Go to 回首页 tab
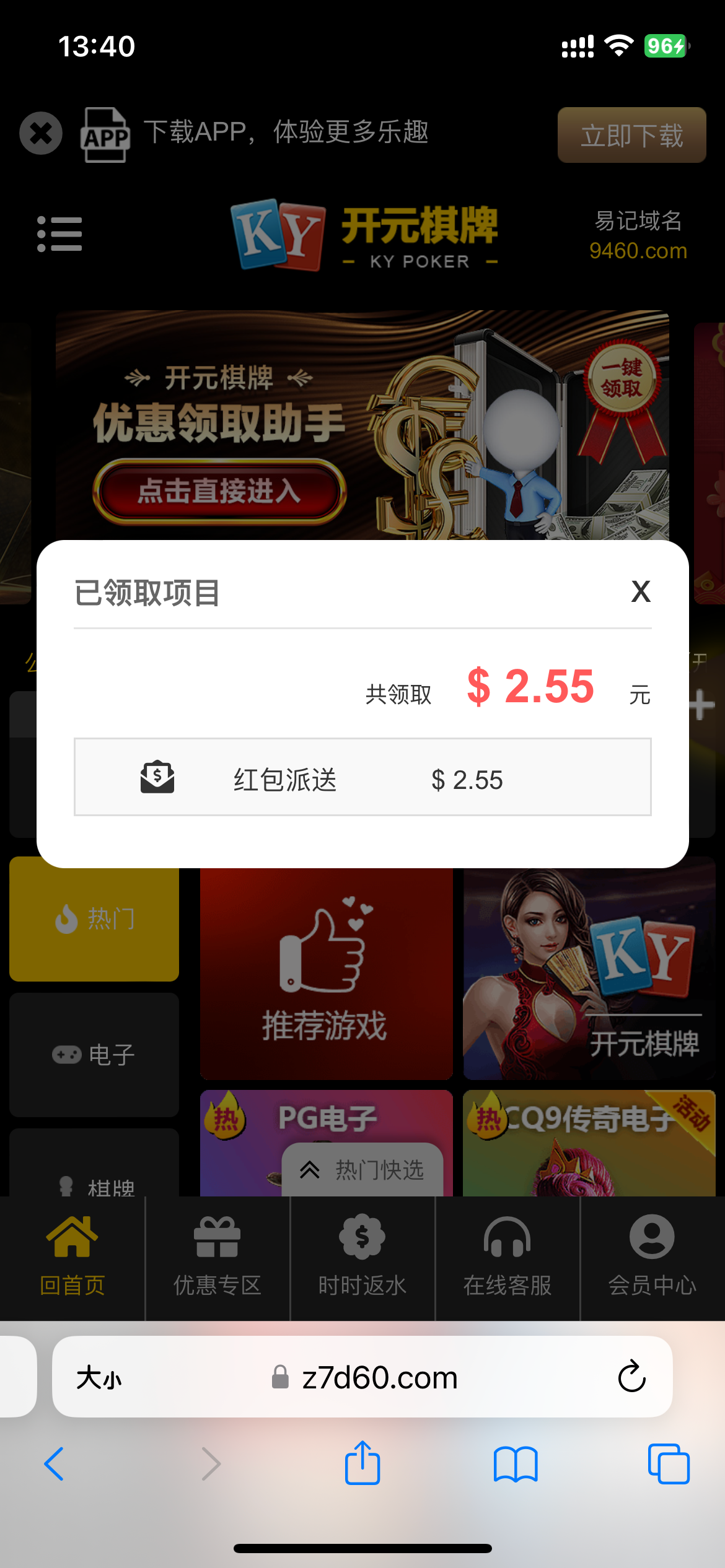725x1568 pixels. tap(72, 1257)
